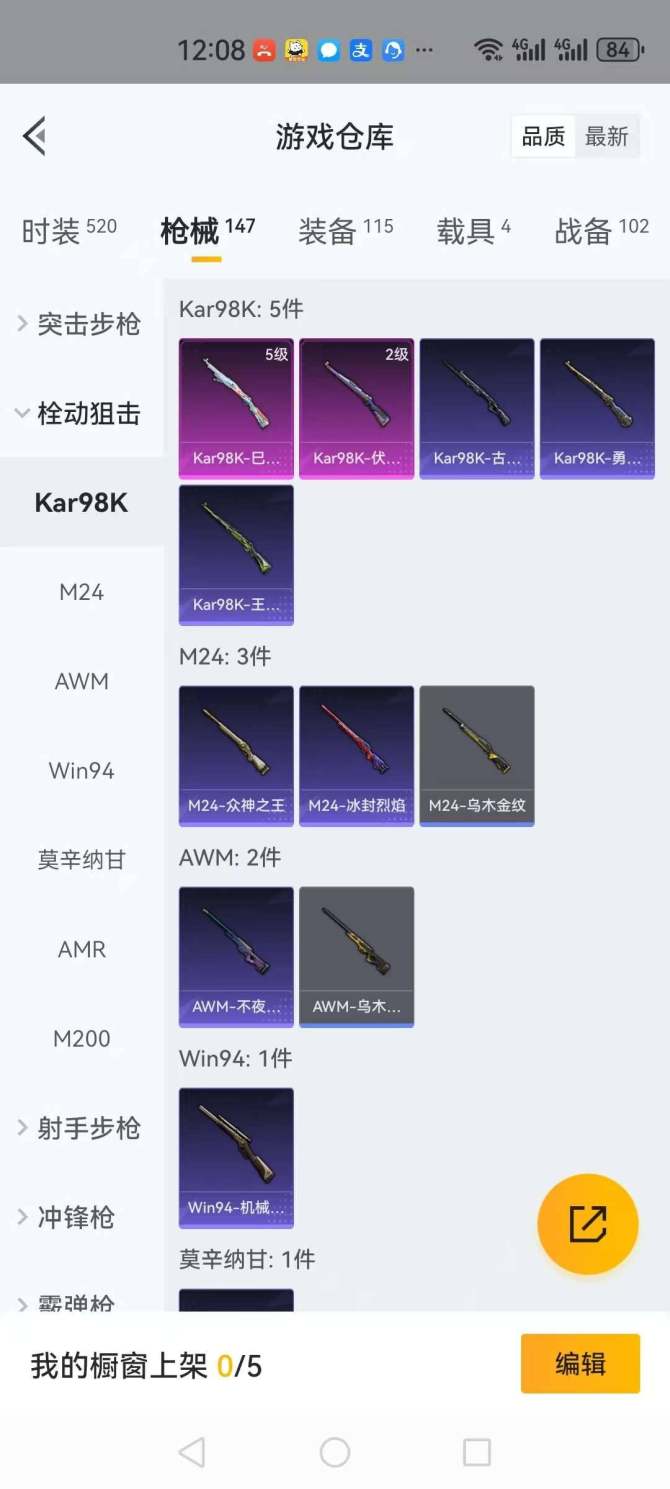Go back using the top-left arrow
The width and height of the screenshot is (670, 1489).
(35, 136)
